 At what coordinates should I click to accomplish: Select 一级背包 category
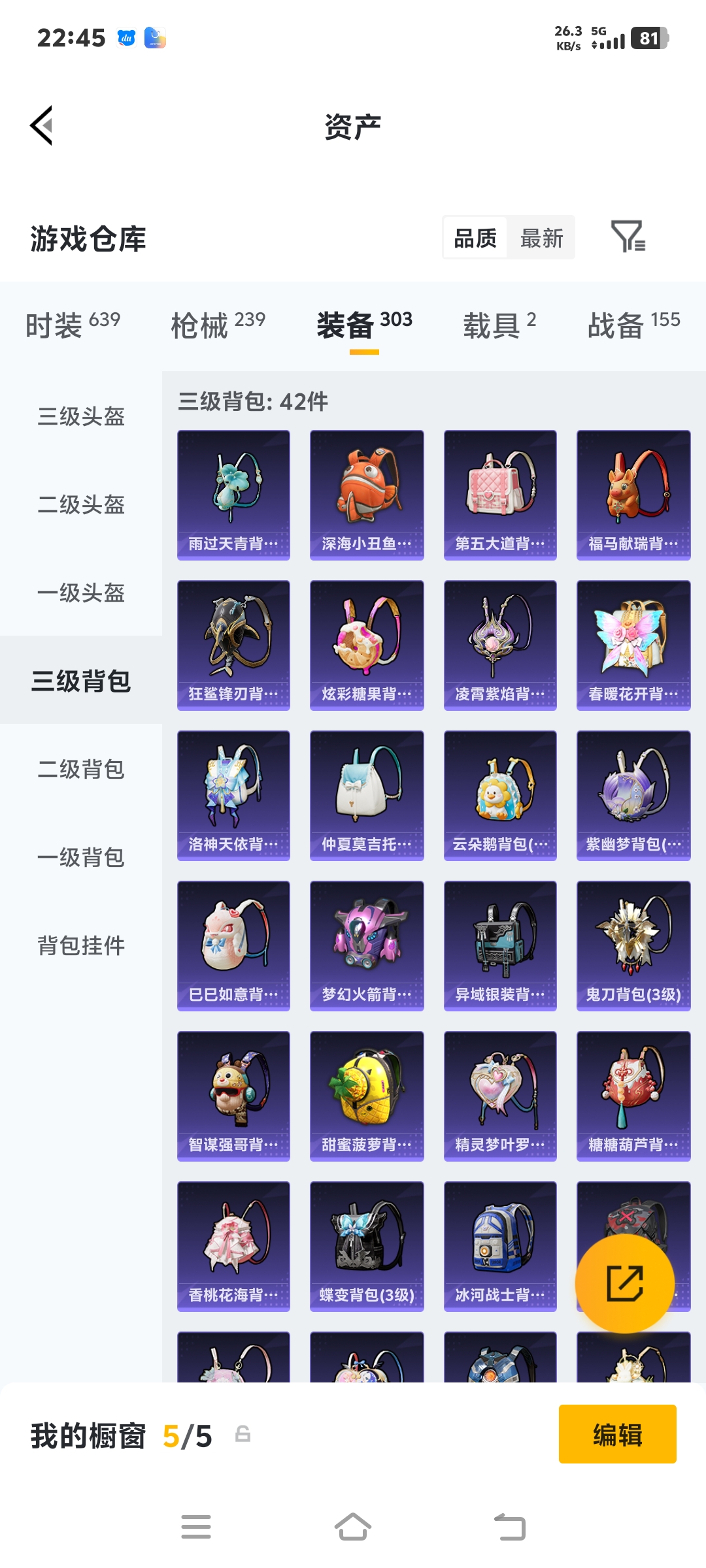80,858
